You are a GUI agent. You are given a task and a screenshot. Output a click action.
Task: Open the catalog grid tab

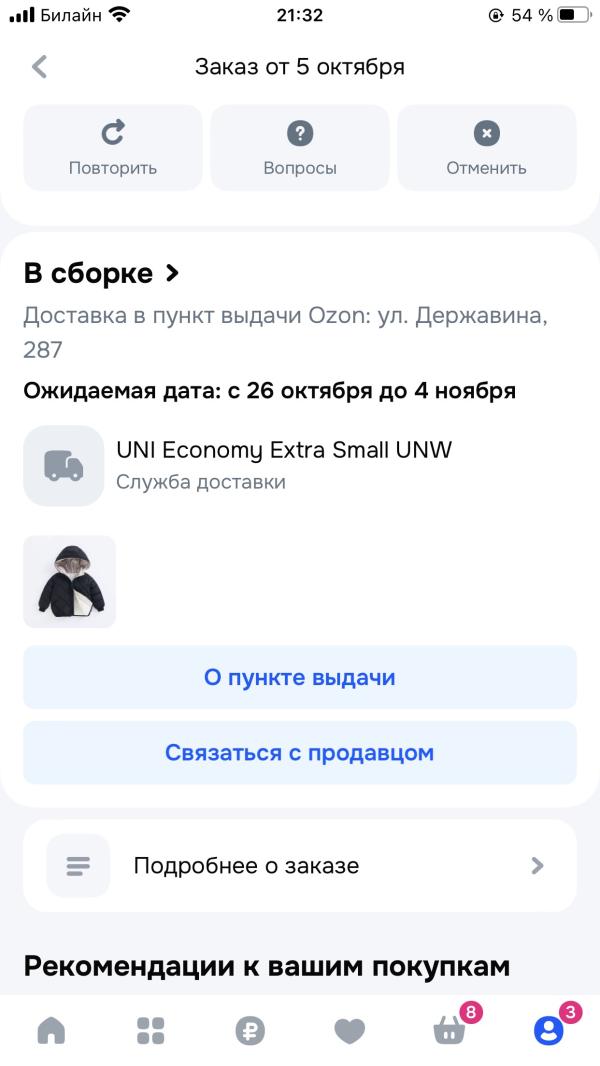(150, 1030)
